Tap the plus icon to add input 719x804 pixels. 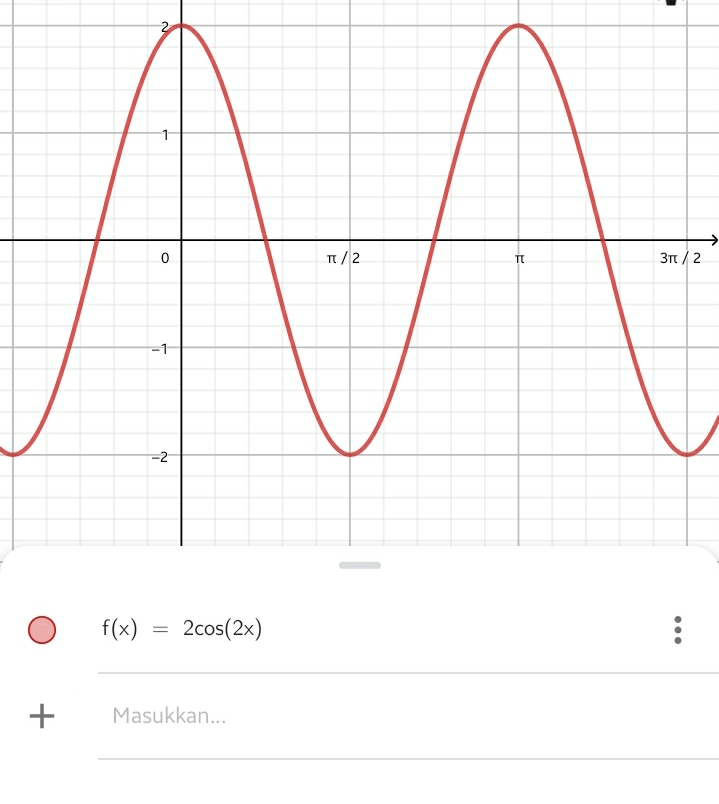coord(41,716)
